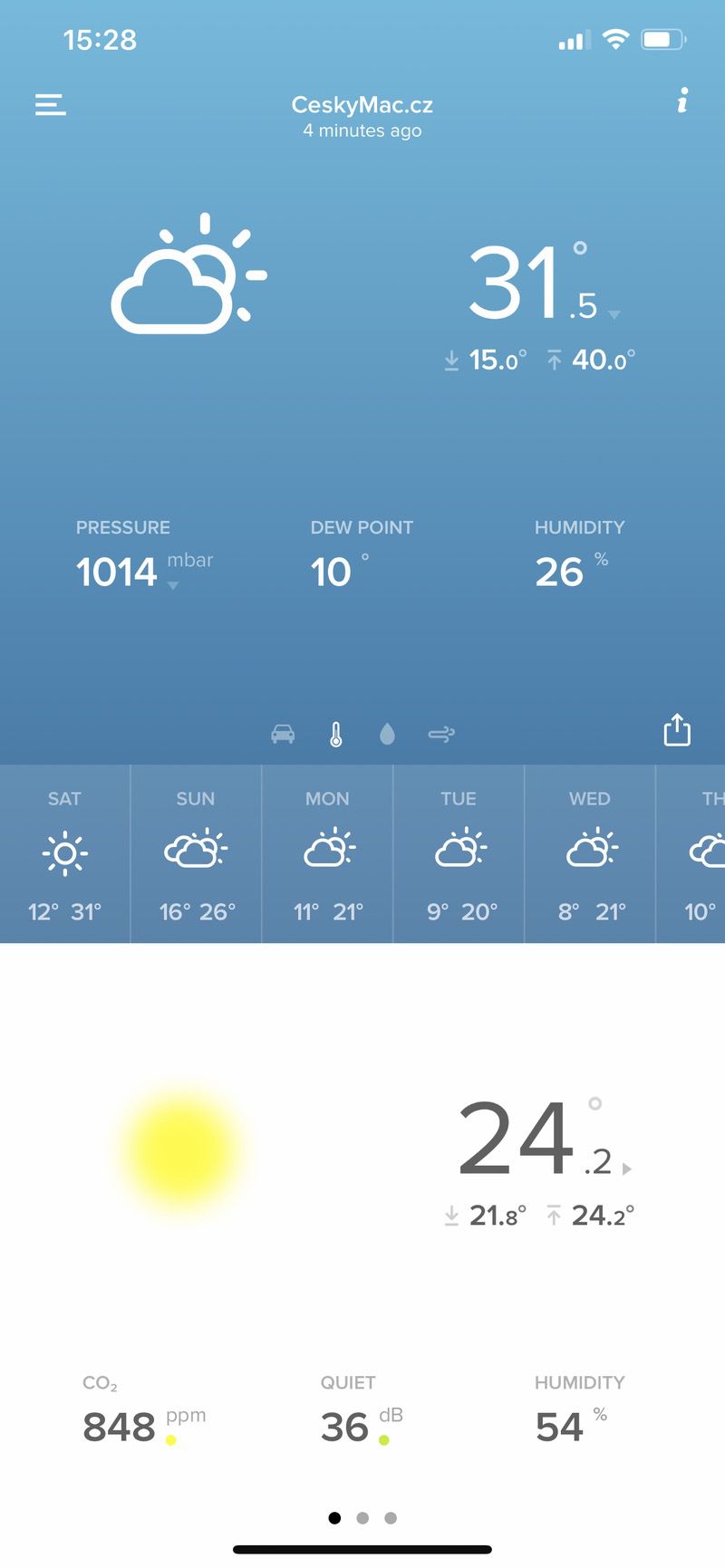Select the Tuesday forecast
The height and width of the screenshot is (1568, 725).
pyautogui.click(x=459, y=854)
